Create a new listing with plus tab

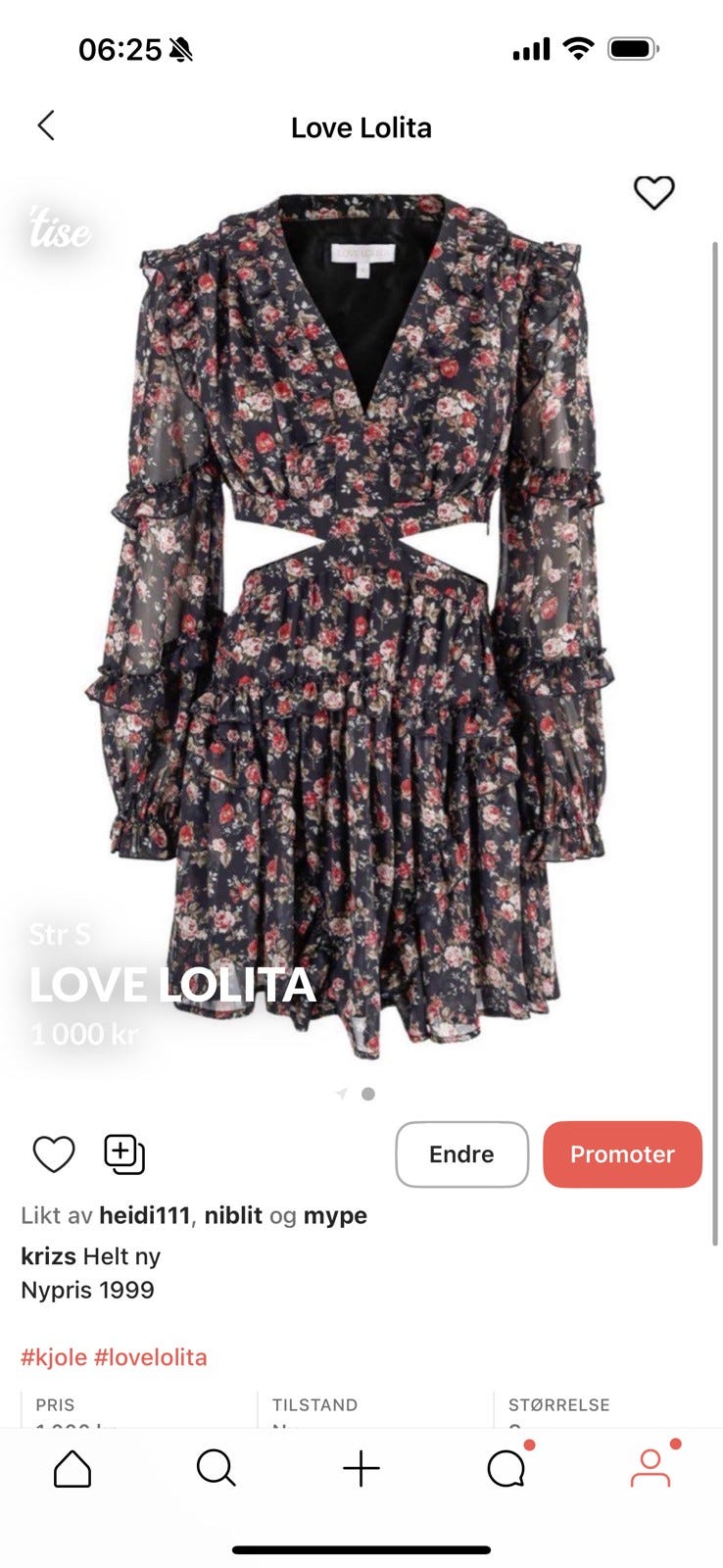(x=361, y=1469)
